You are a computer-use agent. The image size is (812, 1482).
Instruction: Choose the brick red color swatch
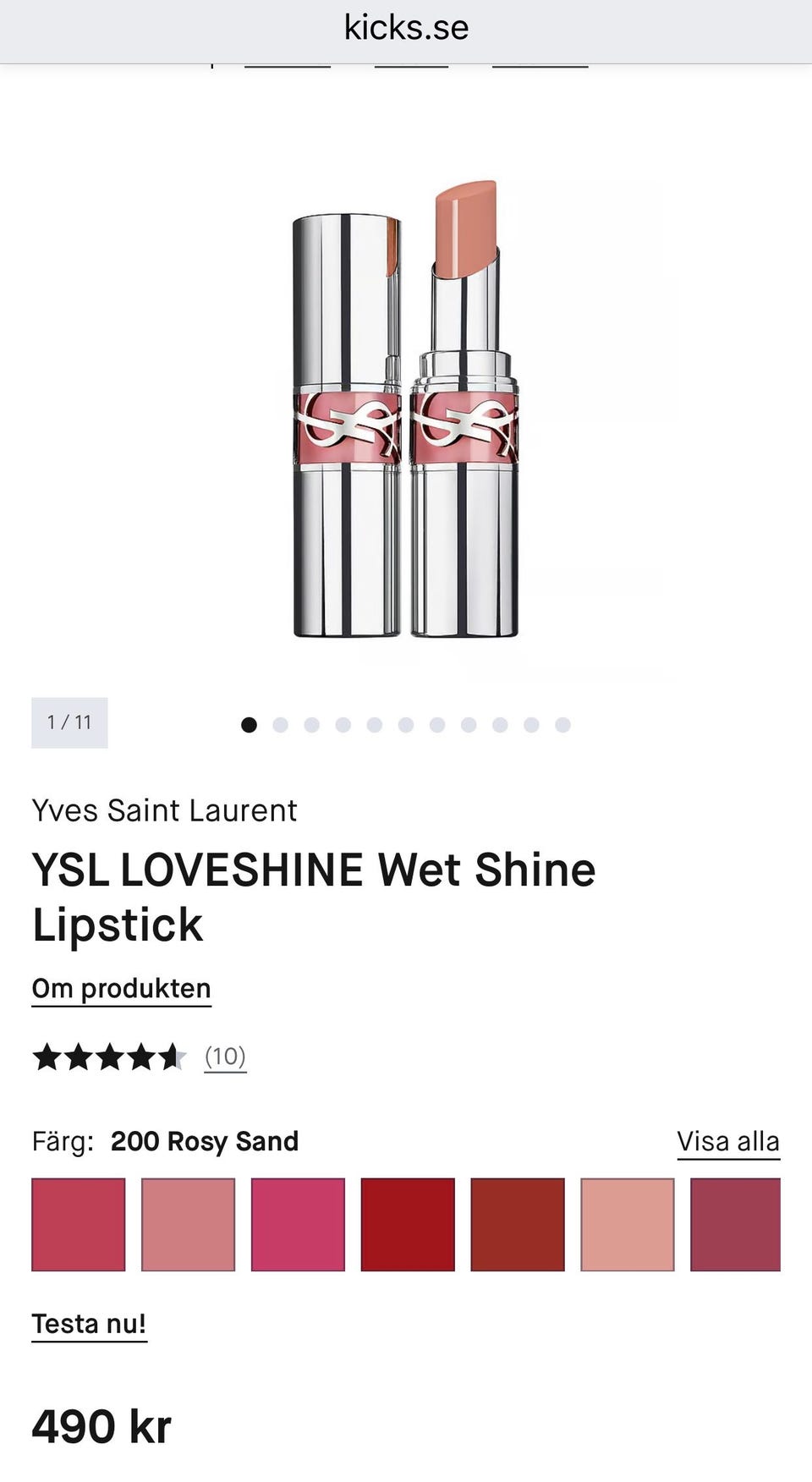click(x=518, y=1224)
